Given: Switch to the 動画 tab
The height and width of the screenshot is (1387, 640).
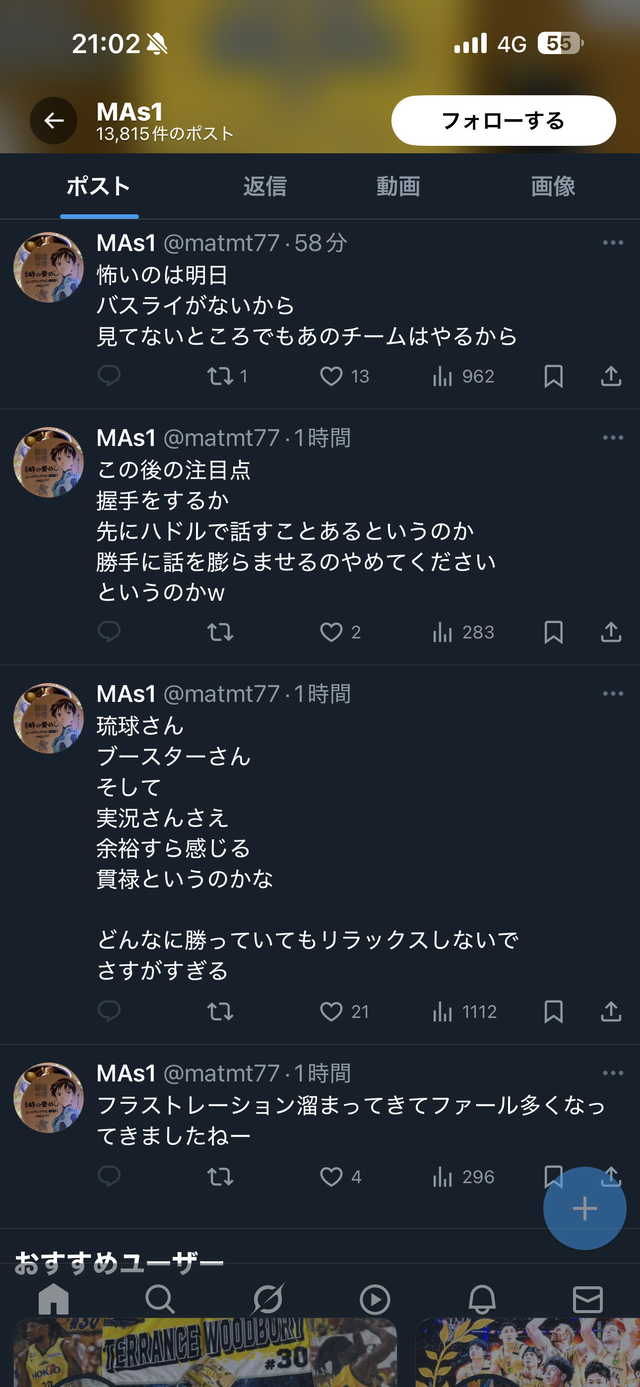Looking at the screenshot, I should tap(398, 186).
